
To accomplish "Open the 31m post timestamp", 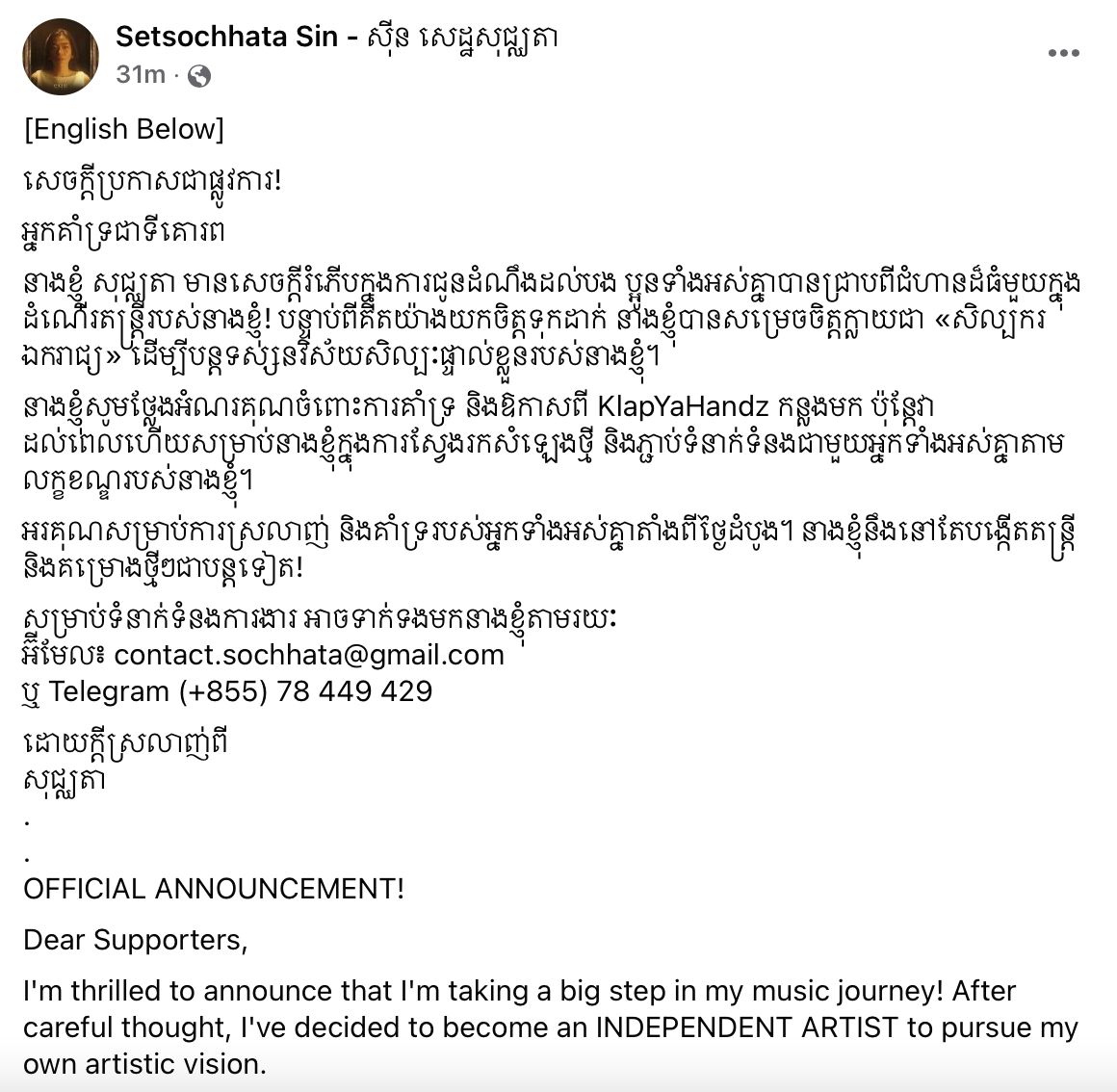I will coord(140,75).
